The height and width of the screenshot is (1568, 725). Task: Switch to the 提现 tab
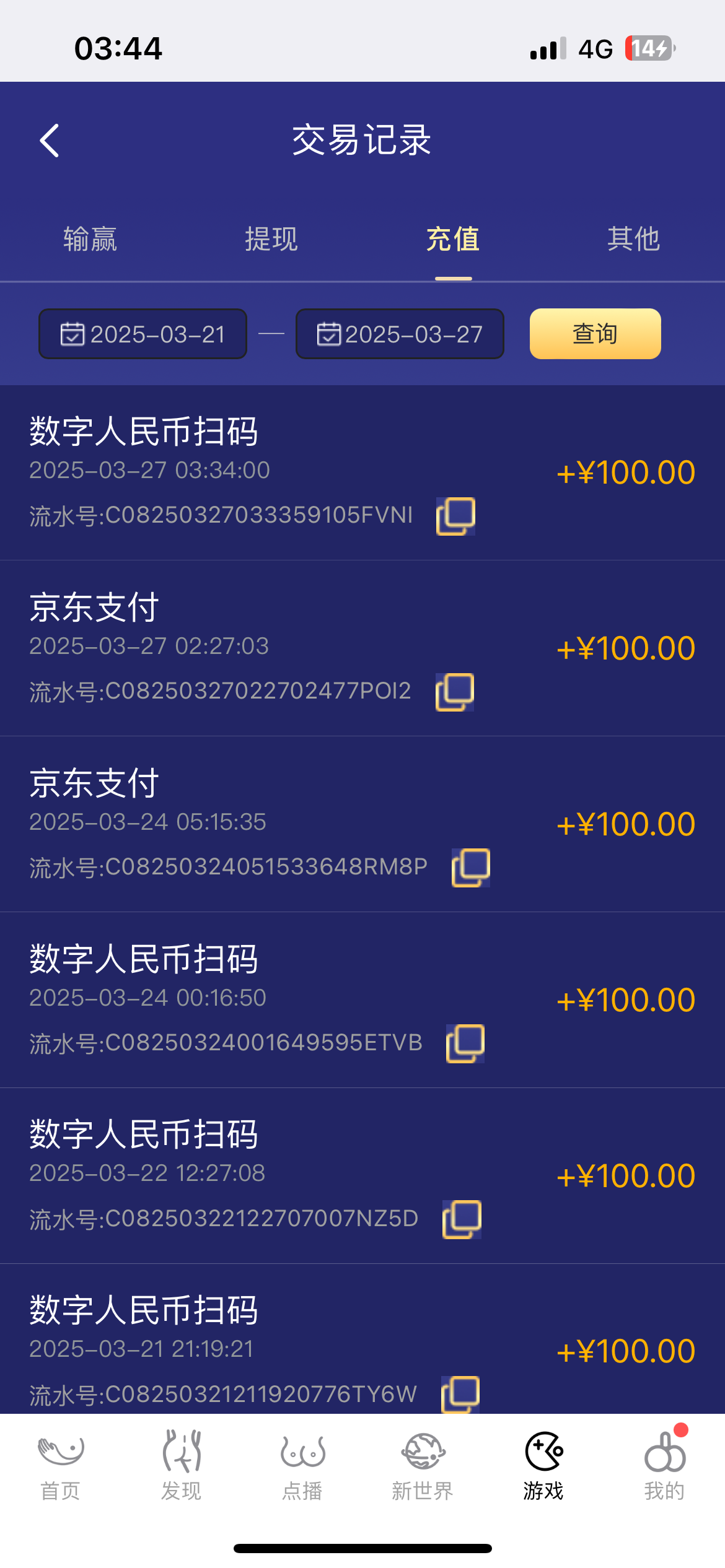pyautogui.click(x=271, y=239)
